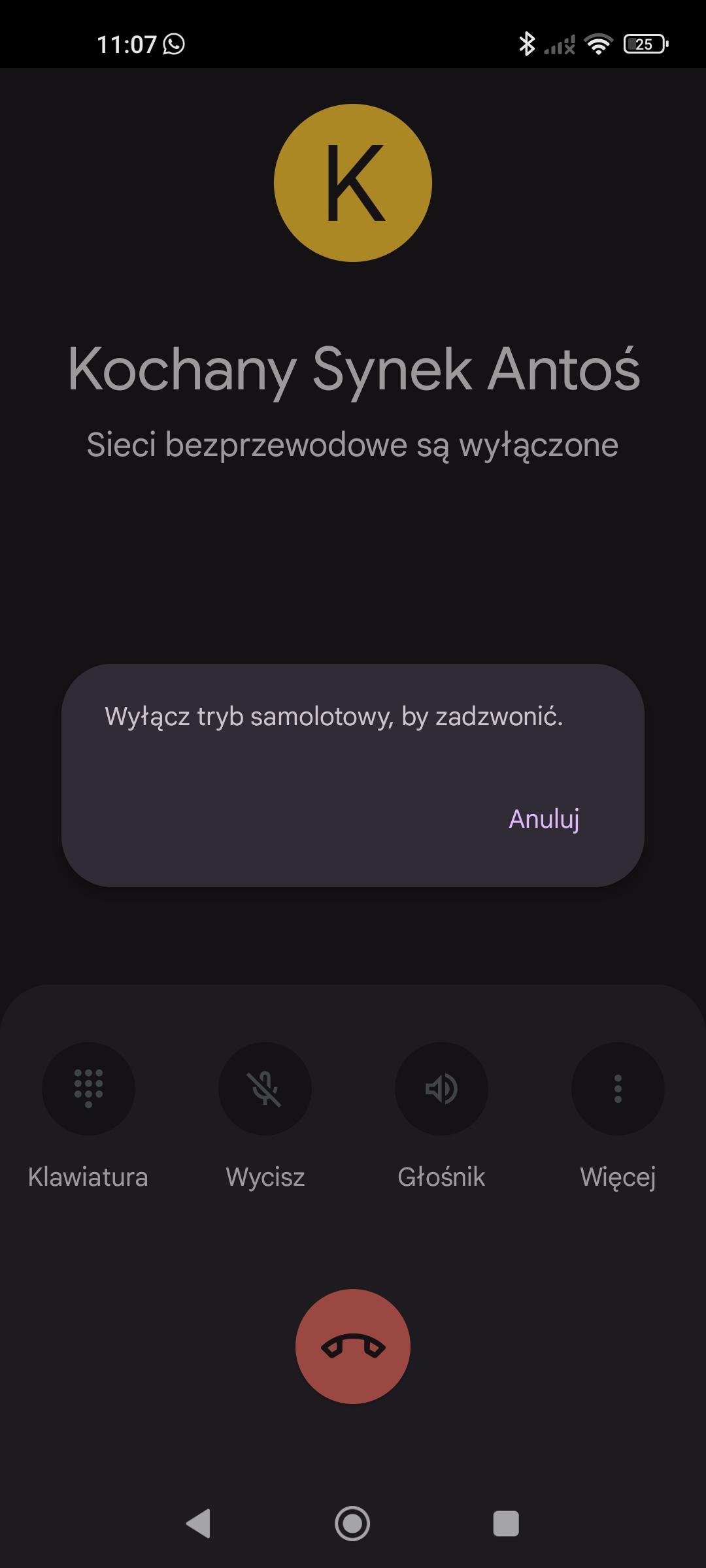Viewport: 706px width, 1568px height.
Task: Go back using the system back button
Action: (x=199, y=1524)
